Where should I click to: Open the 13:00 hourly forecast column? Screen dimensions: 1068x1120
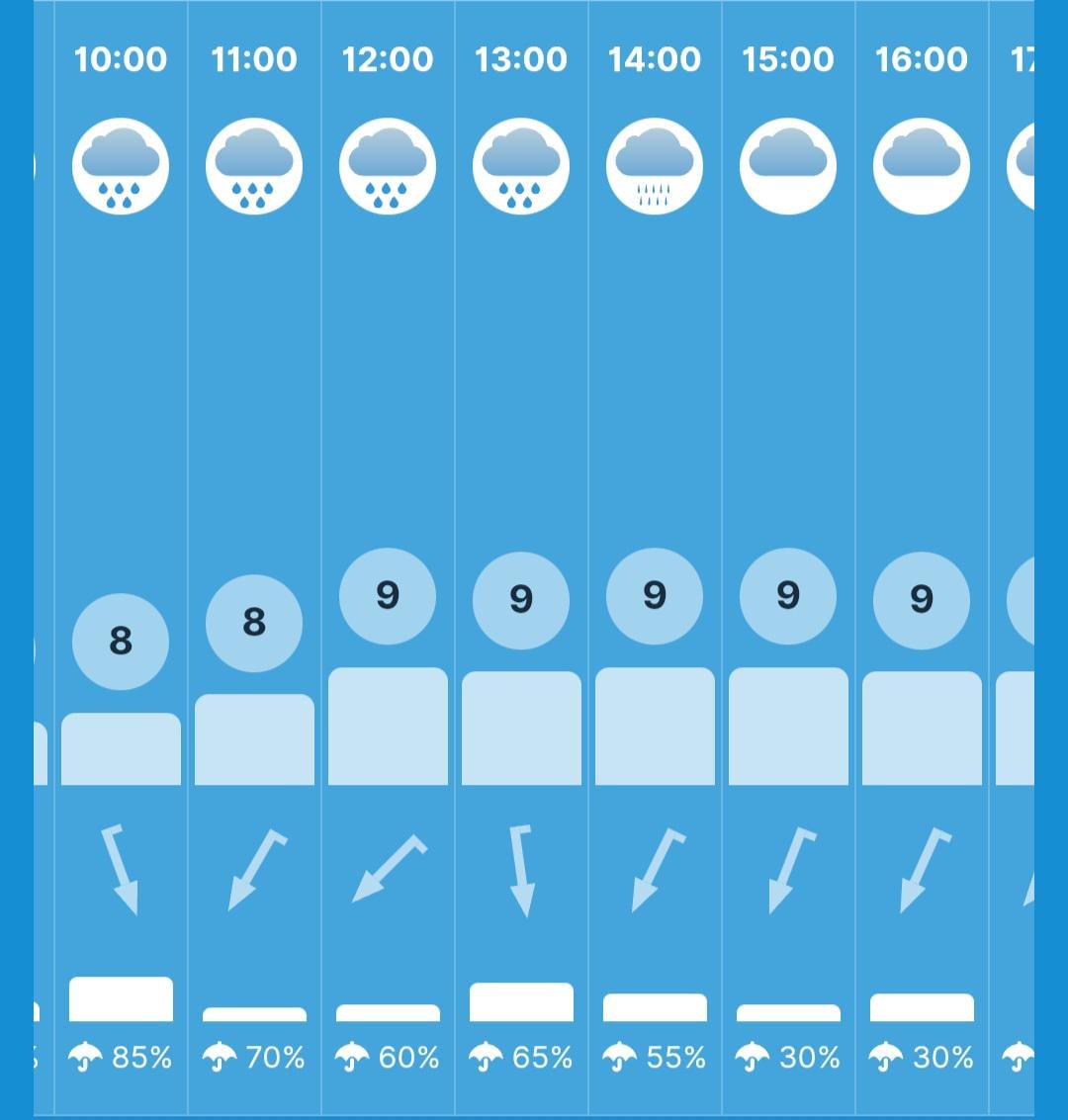click(521, 558)
